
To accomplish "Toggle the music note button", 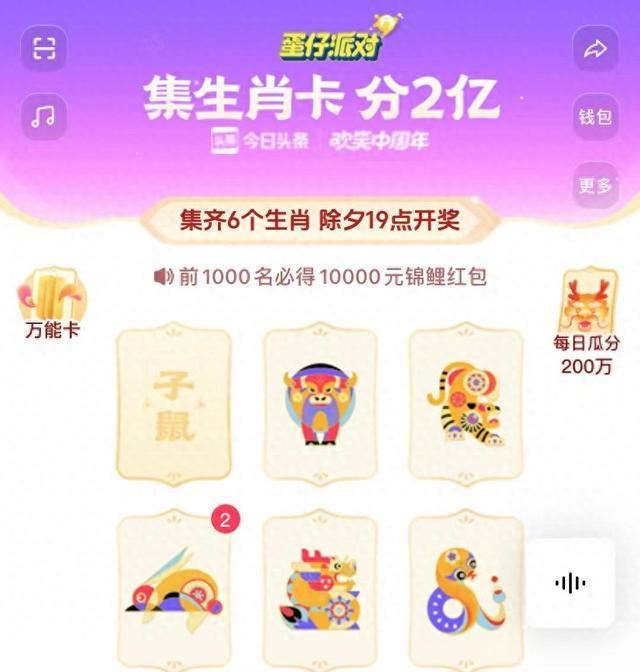I will click(43, 116).
